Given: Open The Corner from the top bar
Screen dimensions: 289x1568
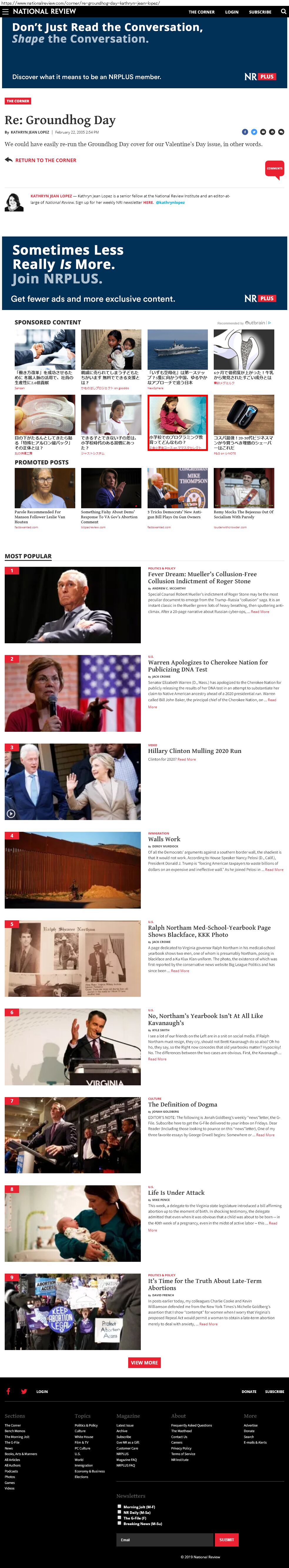Looking at the screenshot, I should [x=201, y=11].
